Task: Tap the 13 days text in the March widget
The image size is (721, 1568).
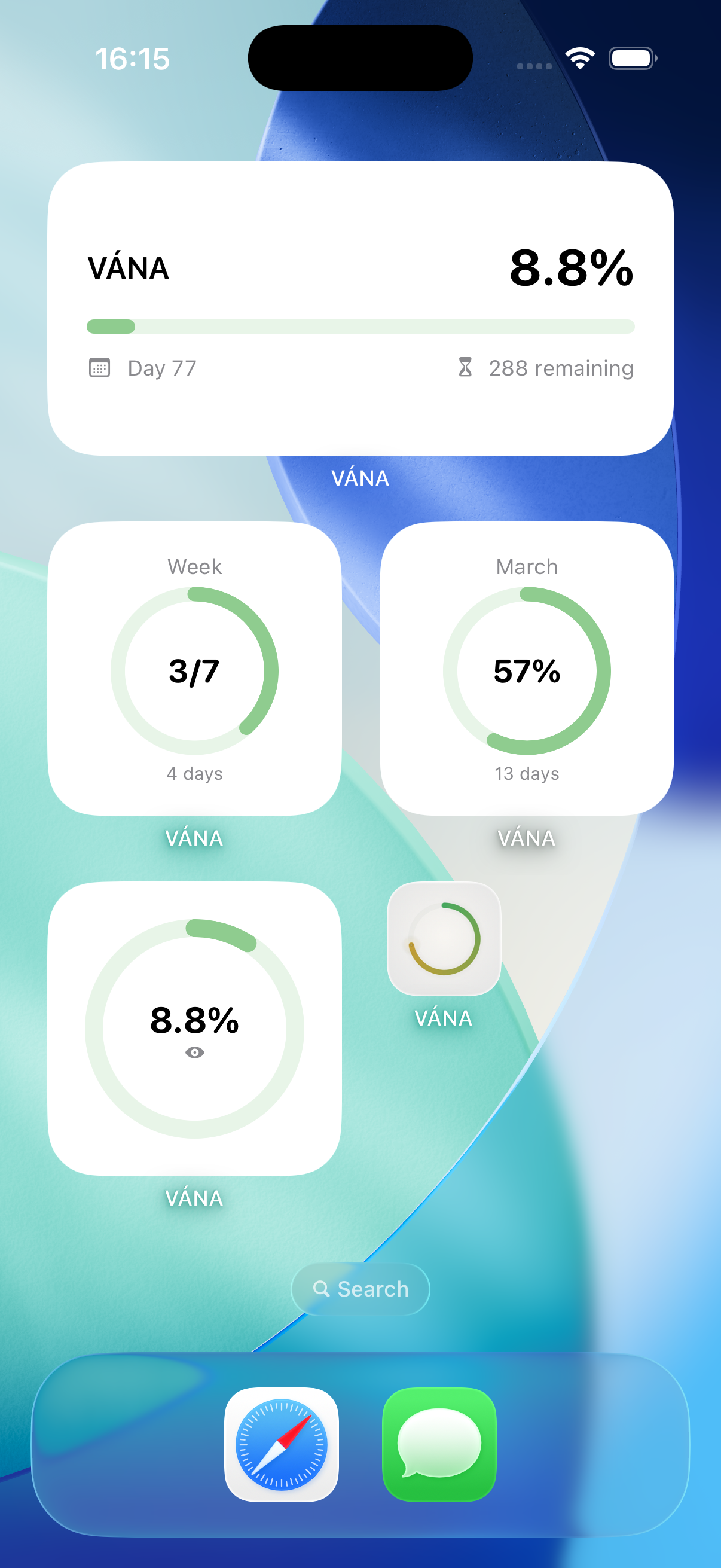Action: click(x=527, y=774)
